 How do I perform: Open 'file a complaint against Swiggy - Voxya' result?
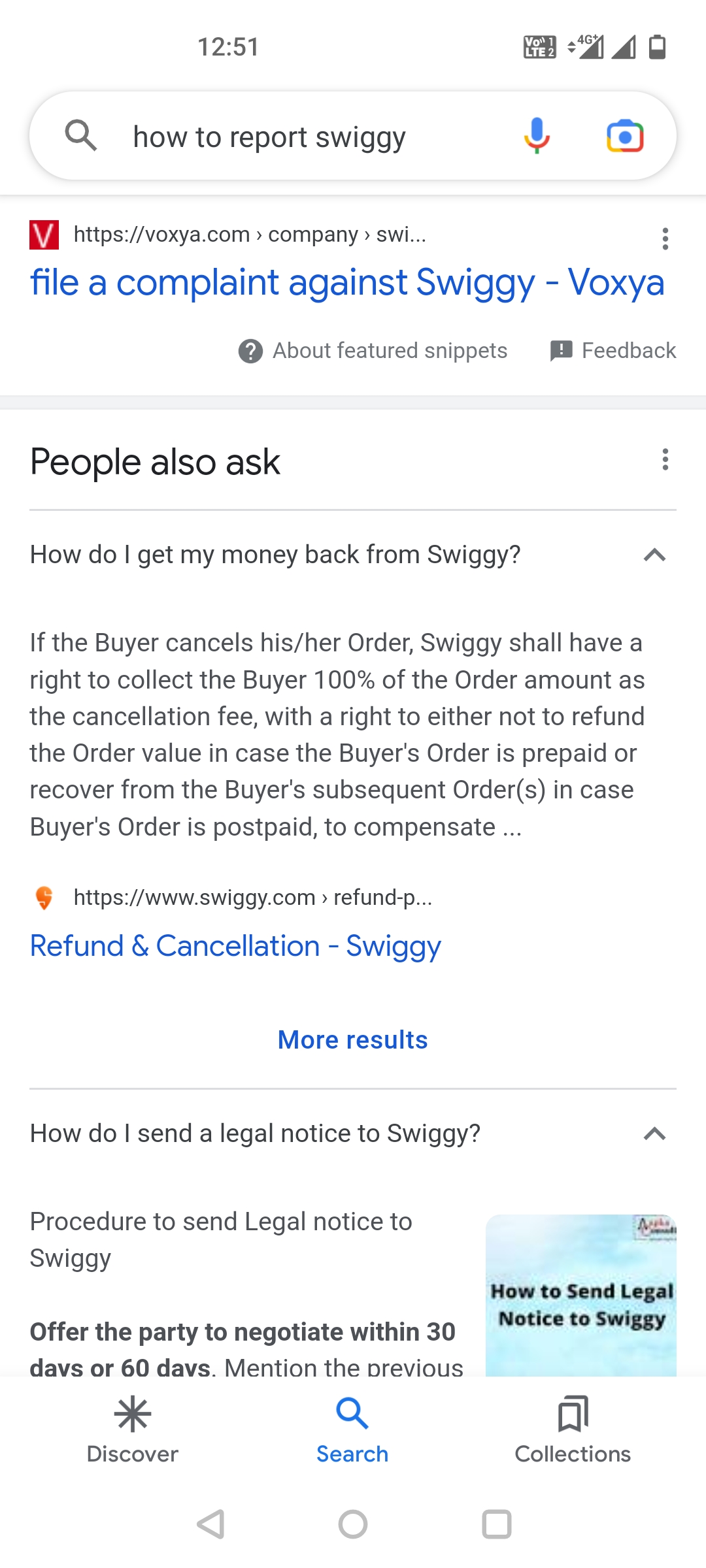click(x=347, y=282)
